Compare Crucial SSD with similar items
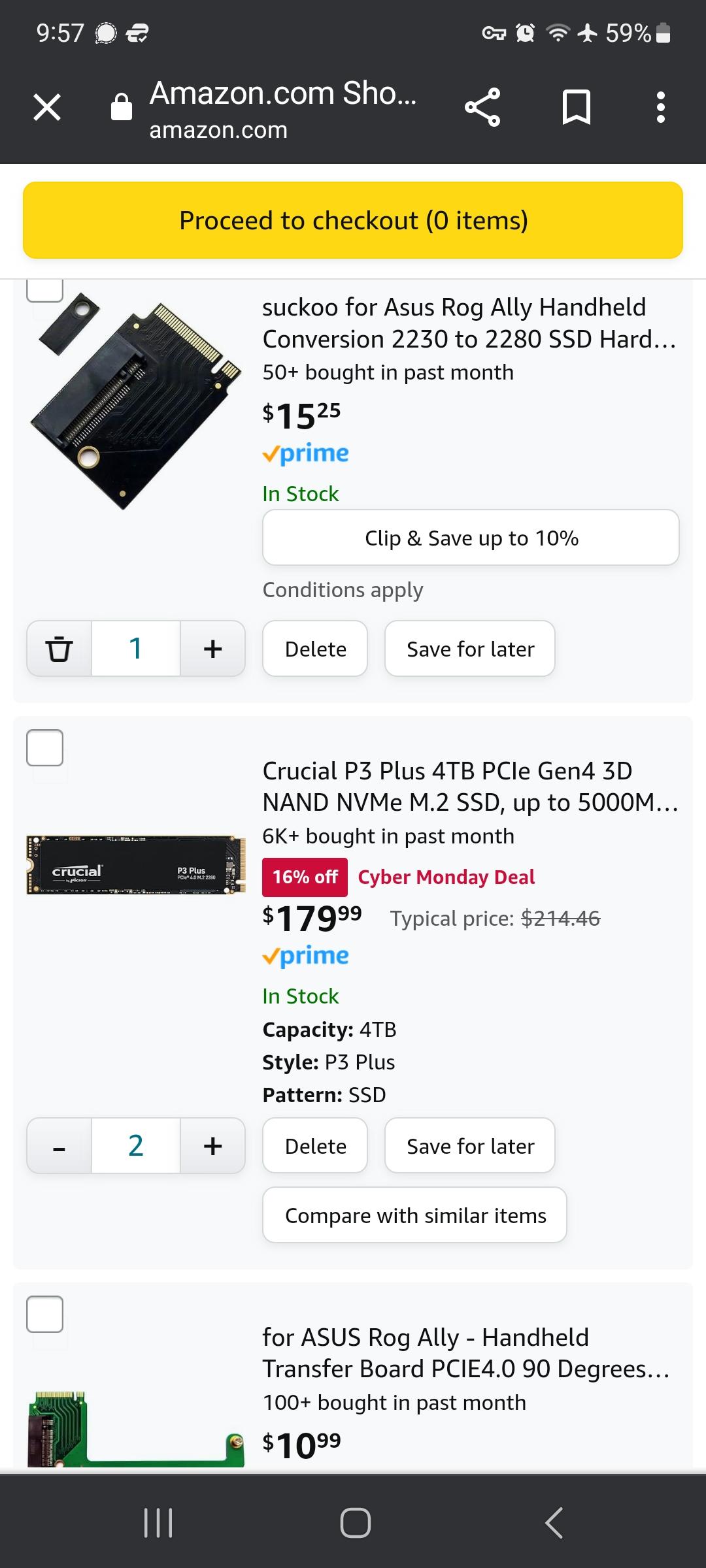Viewport: 706px width, 1568px height. click(x=415, y=1215)
